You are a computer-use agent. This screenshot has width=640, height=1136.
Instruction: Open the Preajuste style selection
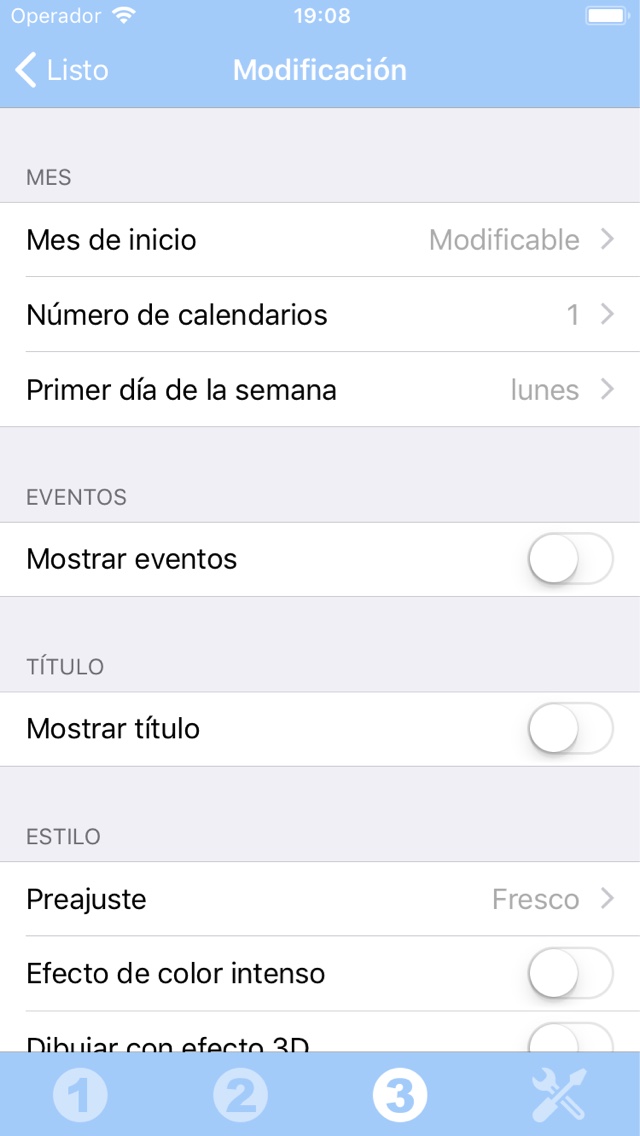[x=320, y=899]
